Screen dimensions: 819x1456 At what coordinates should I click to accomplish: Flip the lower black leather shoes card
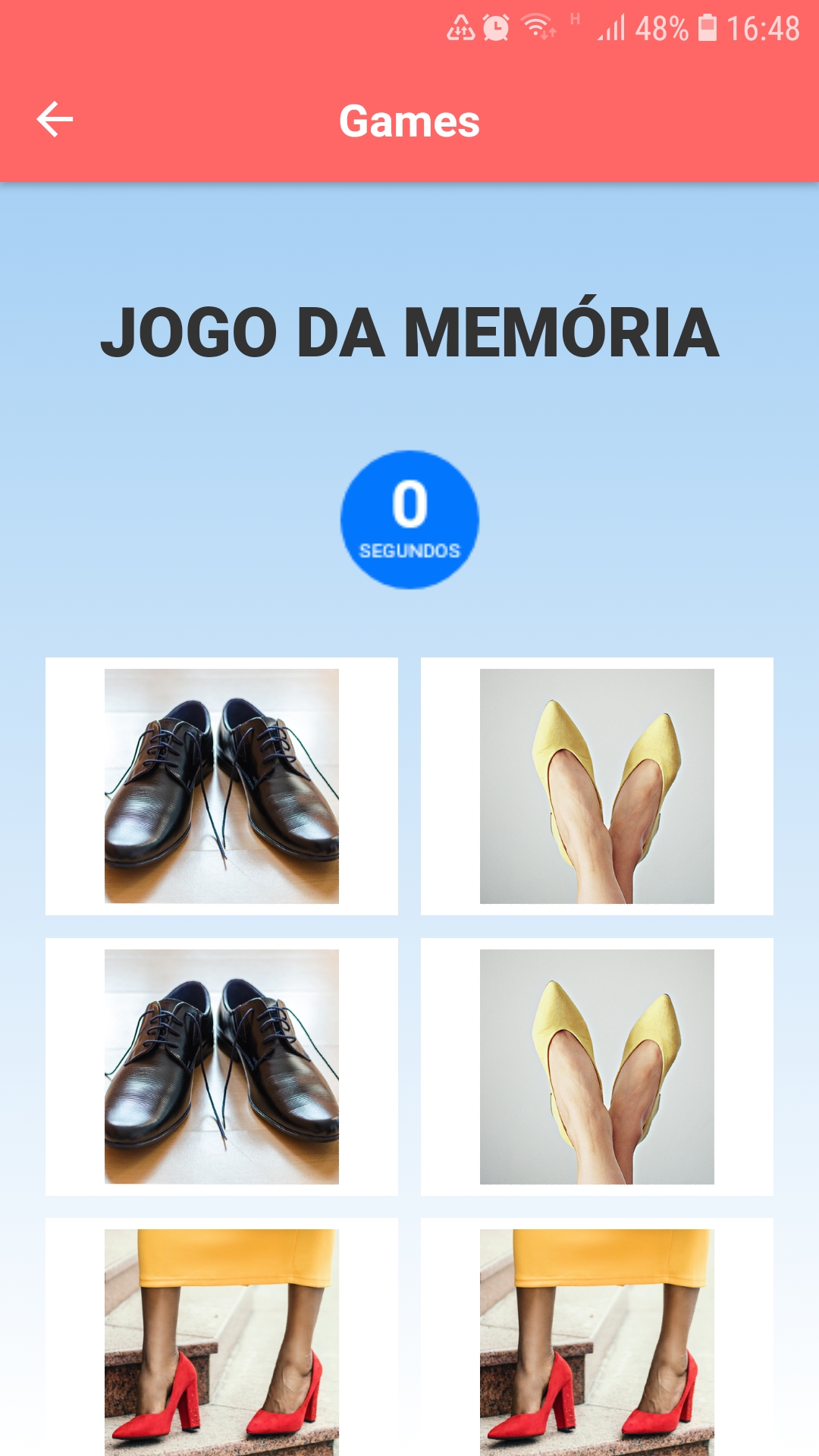(221, 1067)
